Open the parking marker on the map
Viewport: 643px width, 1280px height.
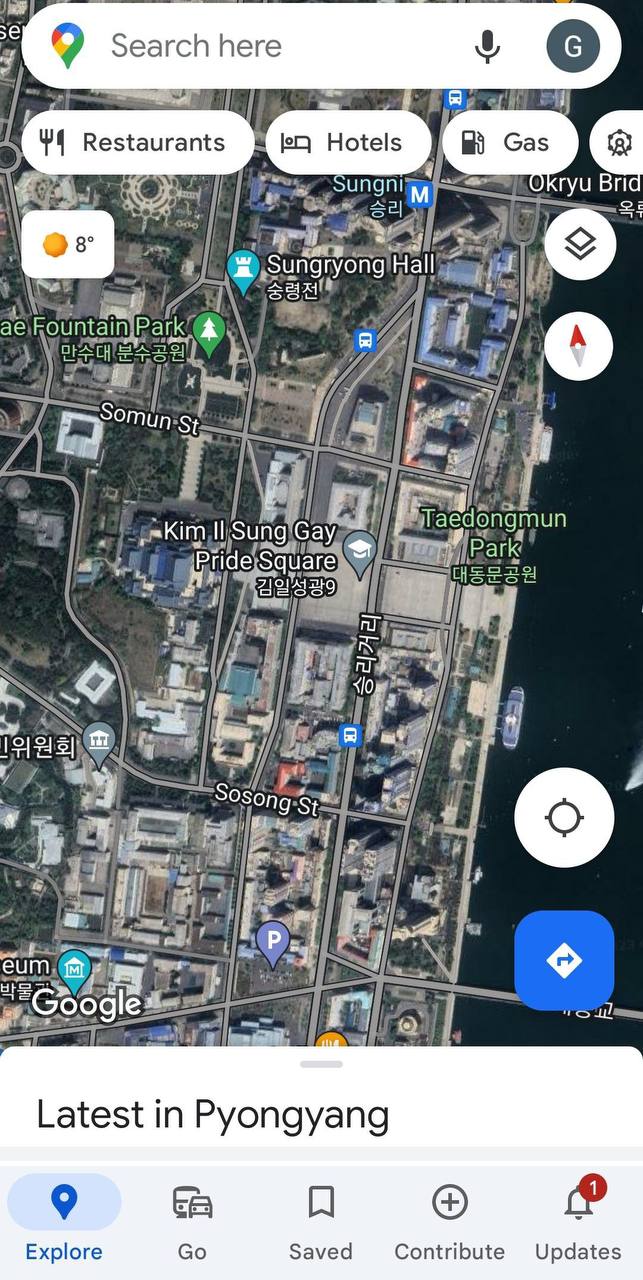point(272,942)
